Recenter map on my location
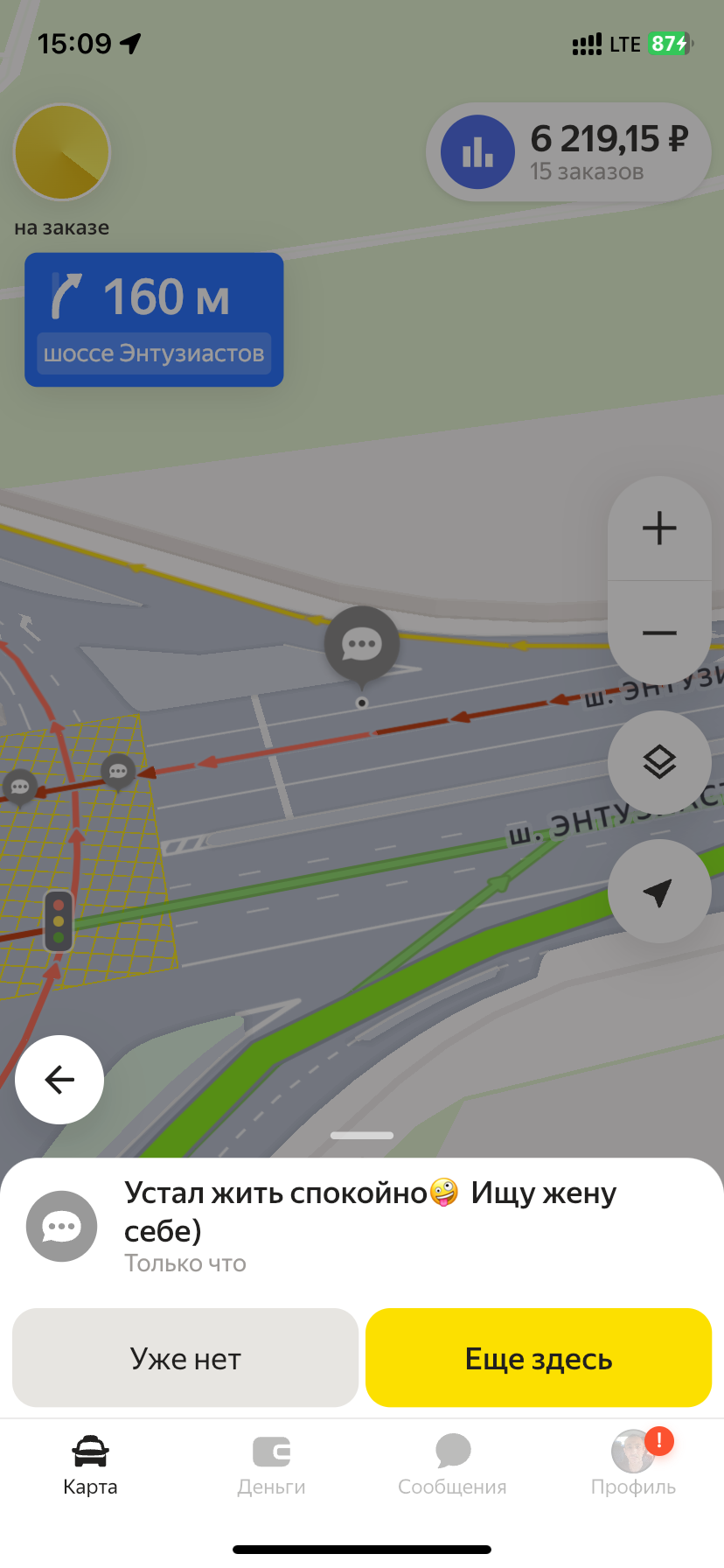The image size is (724, 1568). click(x=659, y=892)
